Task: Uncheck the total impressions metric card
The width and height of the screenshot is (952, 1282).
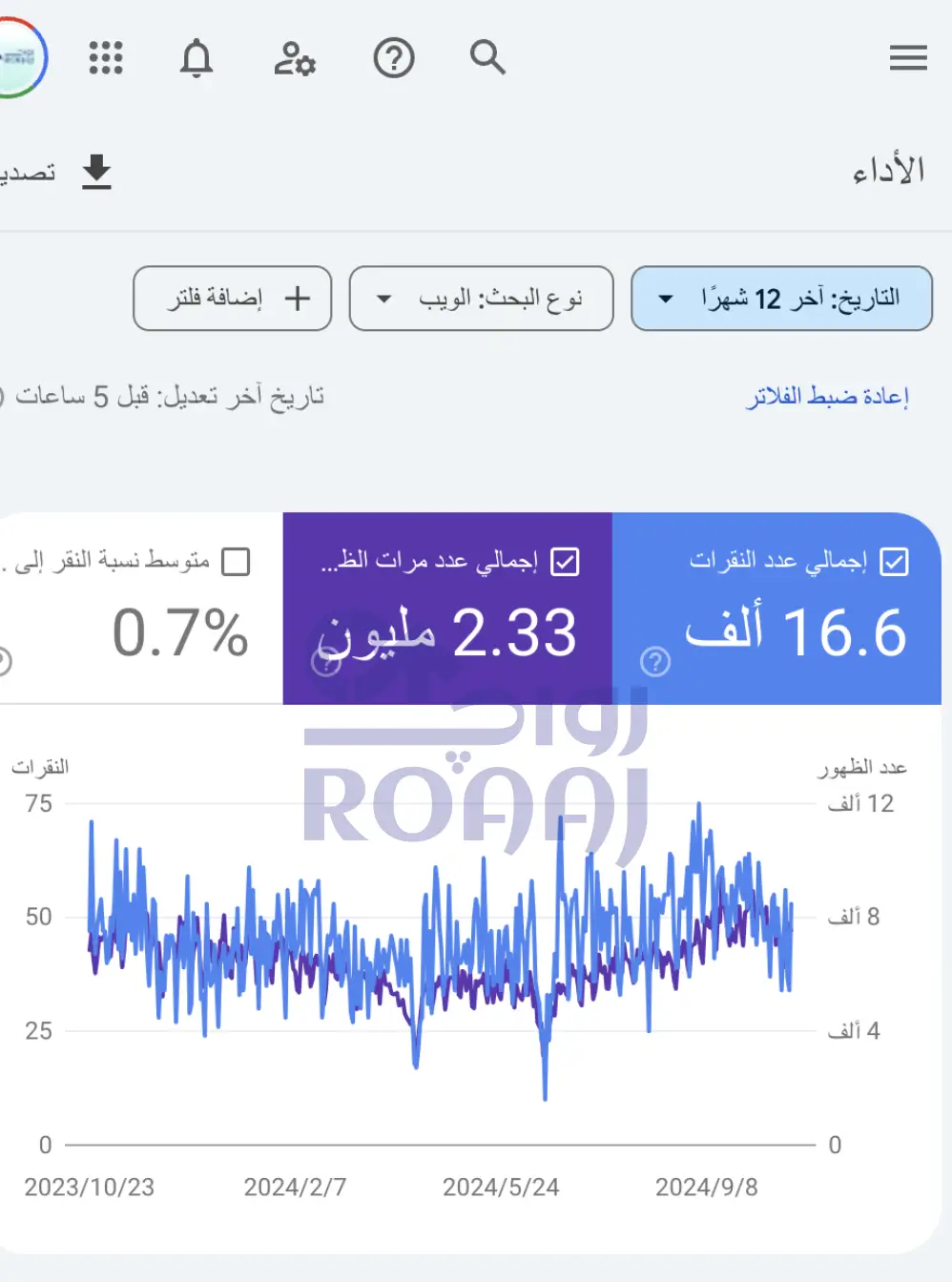Action: click(x=565, y=562)
